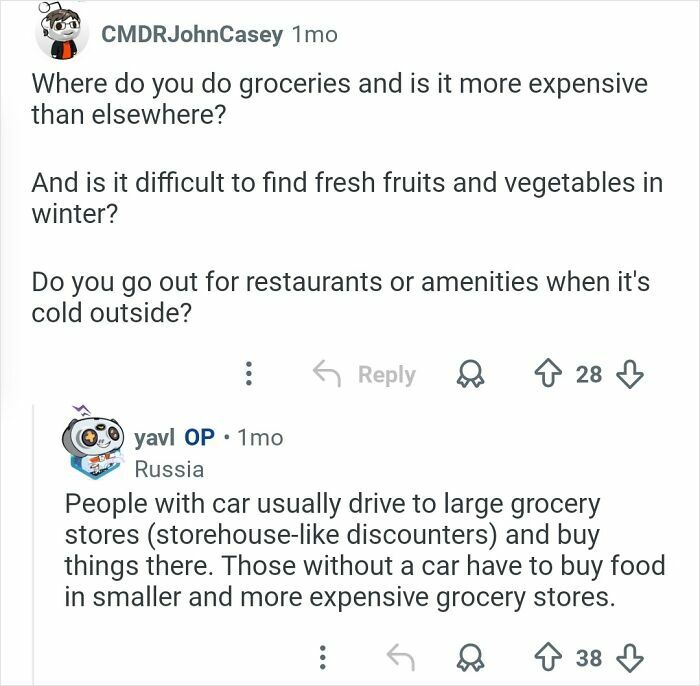
Task: Downvote yavl's reply about grocery stores
Action: pos(628,657)
